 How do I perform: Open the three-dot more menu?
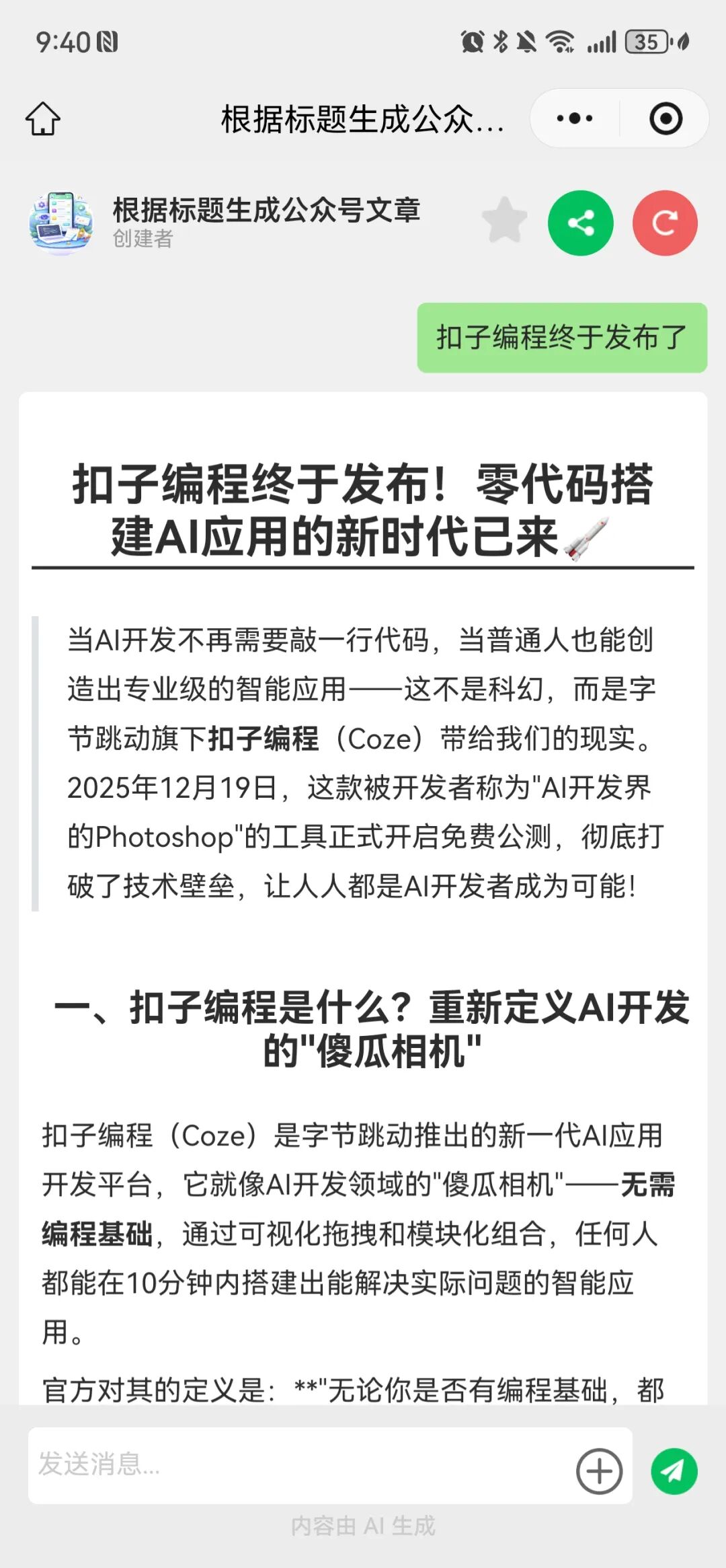point(575,118)
